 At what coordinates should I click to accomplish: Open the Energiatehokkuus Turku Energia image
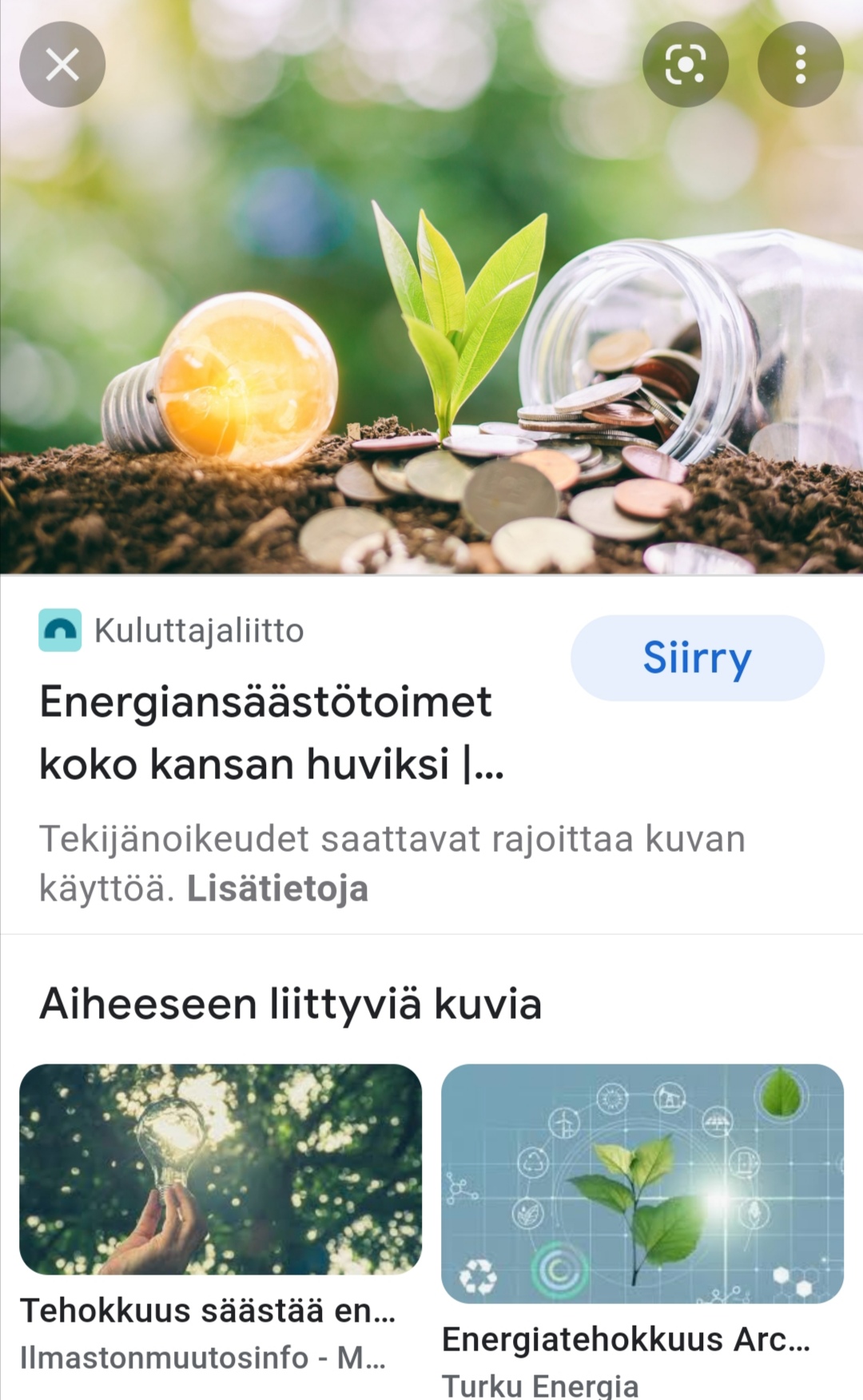pos(642,1183)
